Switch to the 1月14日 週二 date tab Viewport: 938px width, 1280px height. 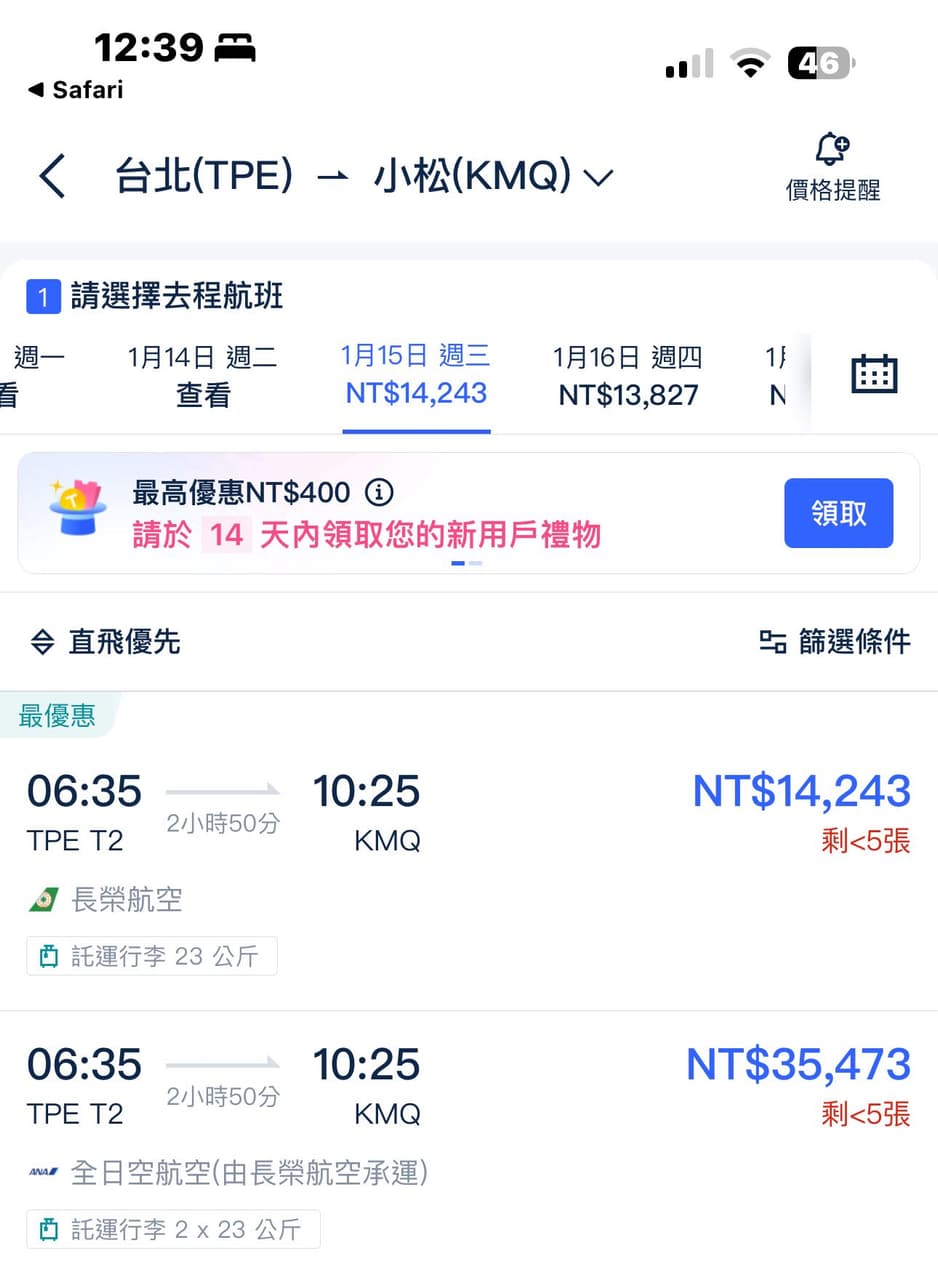pos(203,375)
